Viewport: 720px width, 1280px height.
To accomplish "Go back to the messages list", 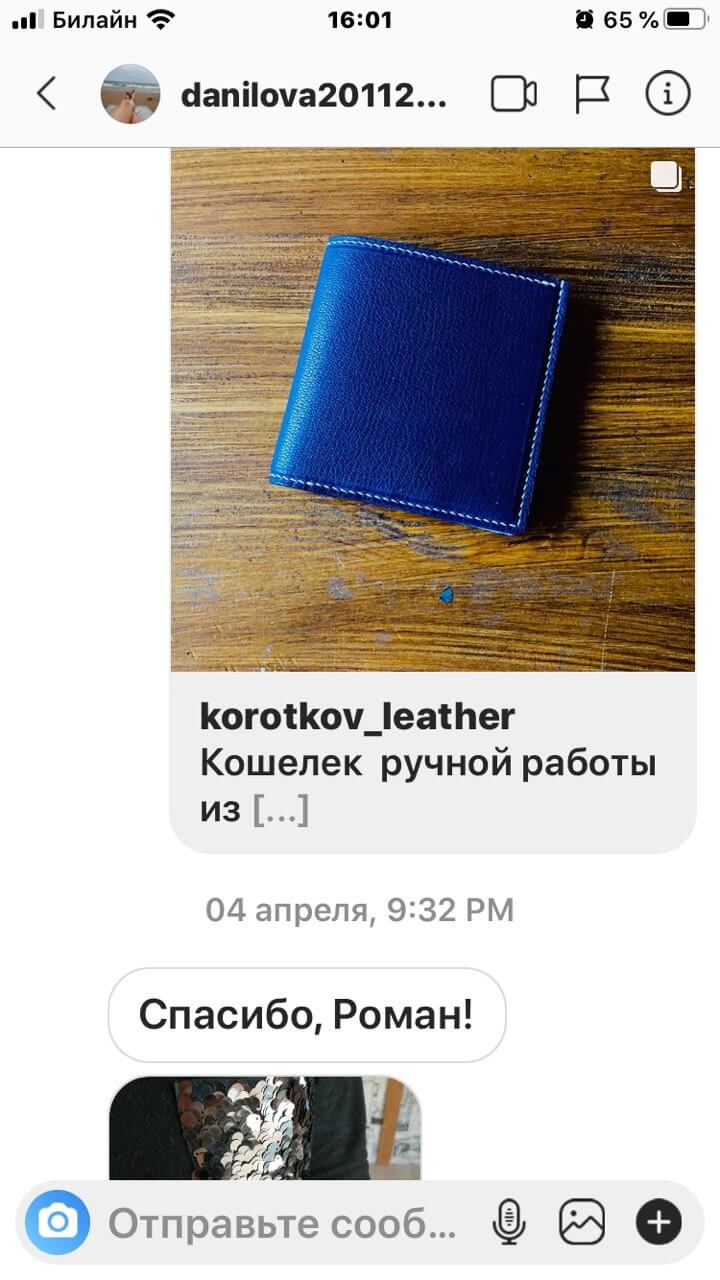I will pyautogui.click(x=46, y=94).
